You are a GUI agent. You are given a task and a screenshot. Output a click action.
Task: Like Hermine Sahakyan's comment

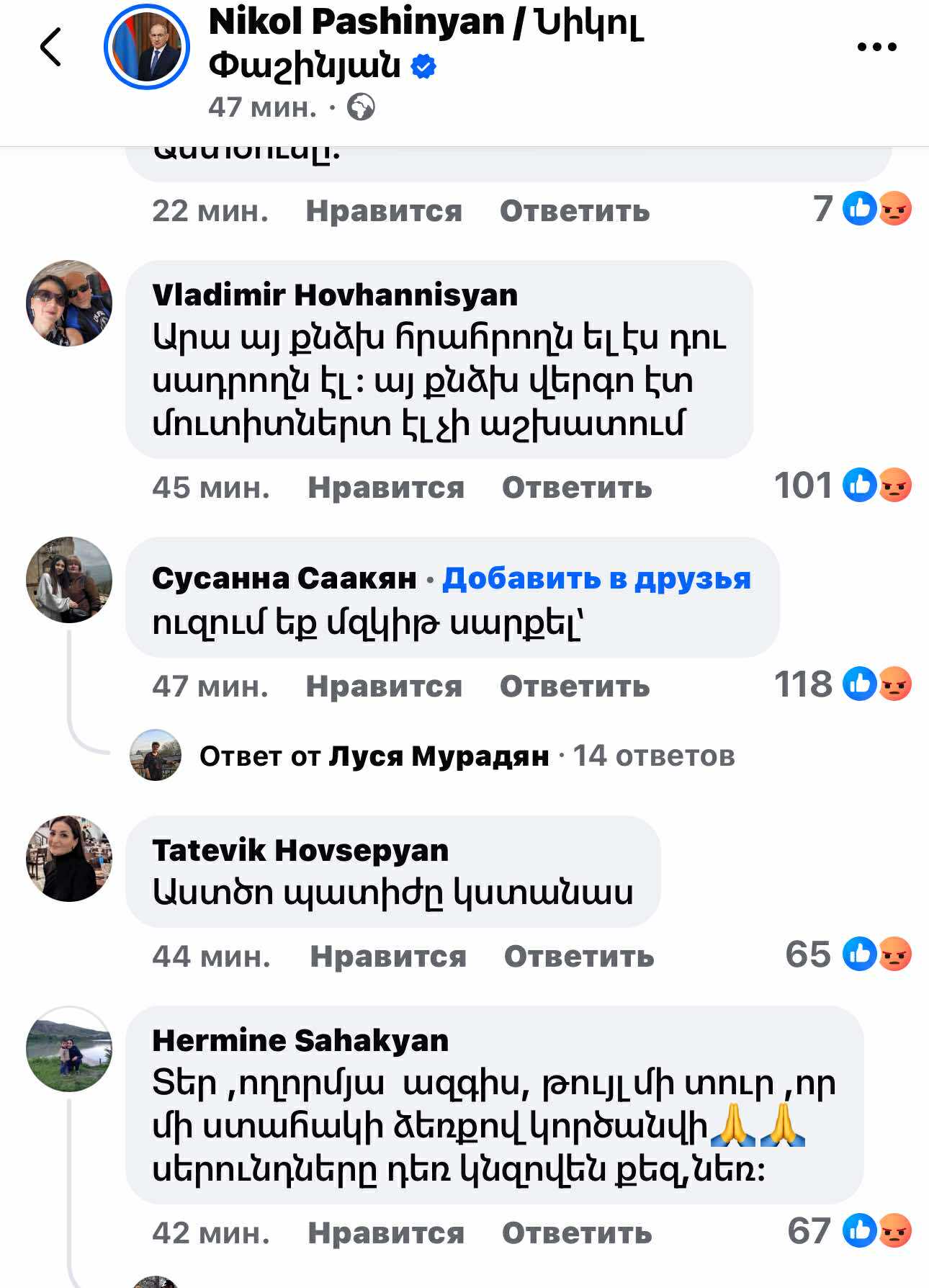point(386,1233)
